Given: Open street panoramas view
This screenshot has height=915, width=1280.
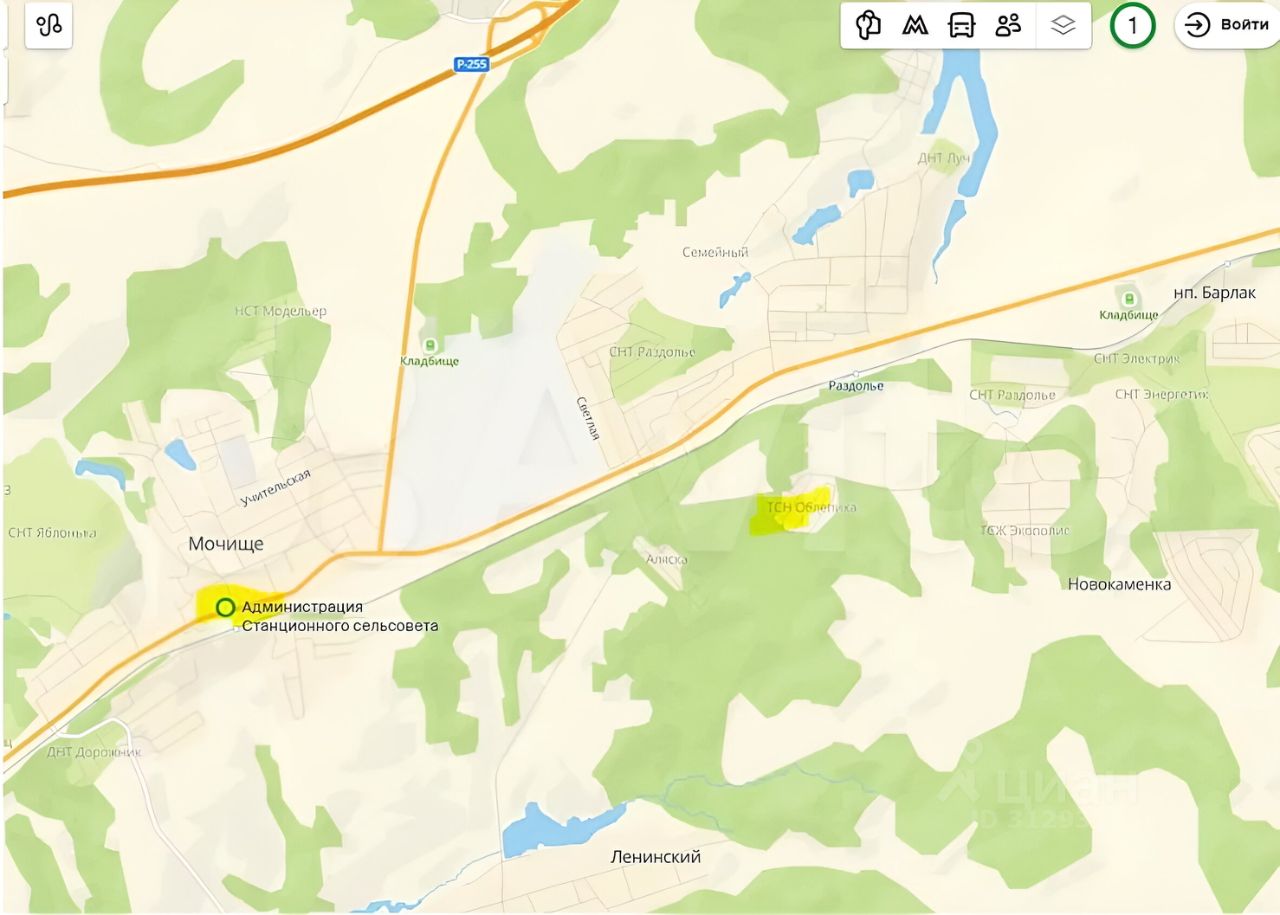Looking at the screenshot, I should (x=868, y=26).
